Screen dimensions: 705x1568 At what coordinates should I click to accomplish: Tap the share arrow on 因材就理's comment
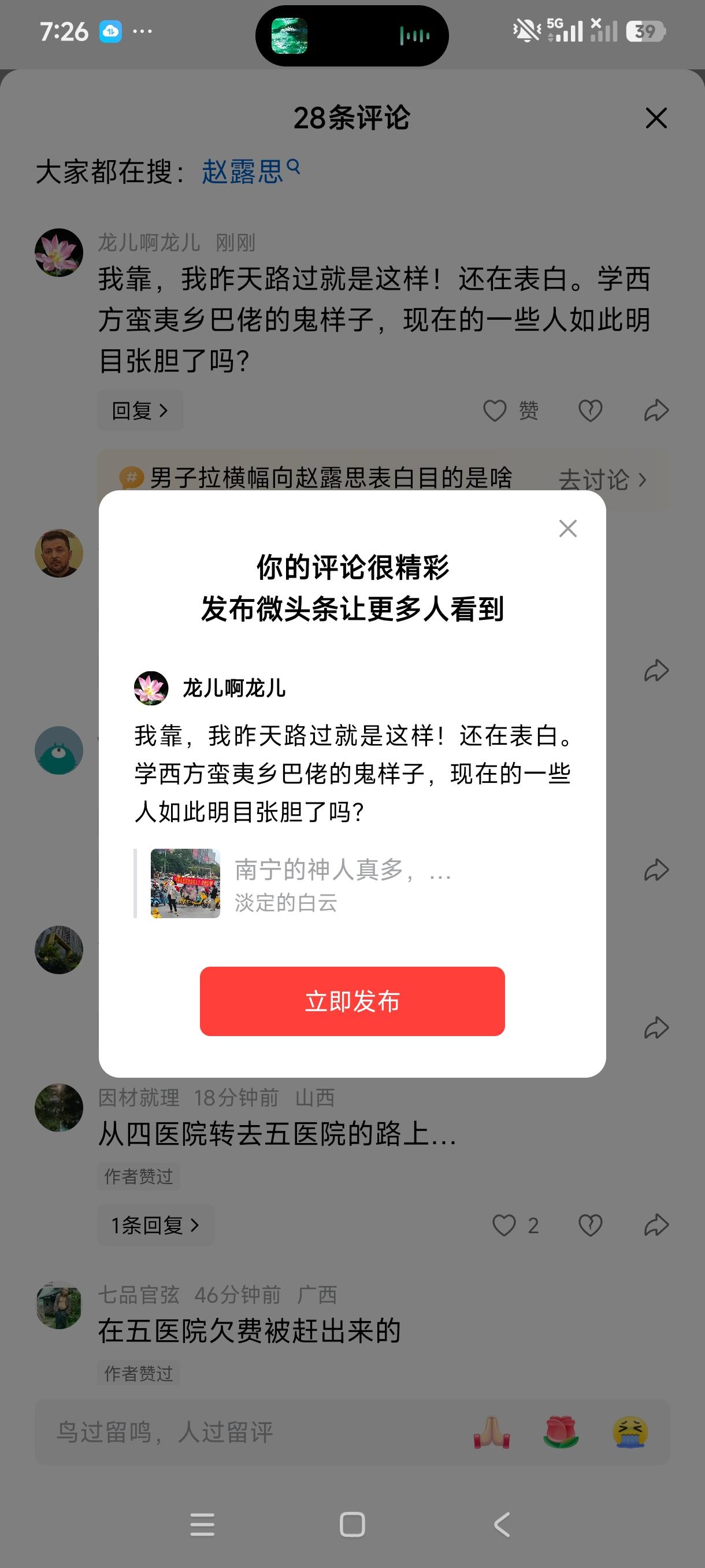click(x=656, y=1225)
